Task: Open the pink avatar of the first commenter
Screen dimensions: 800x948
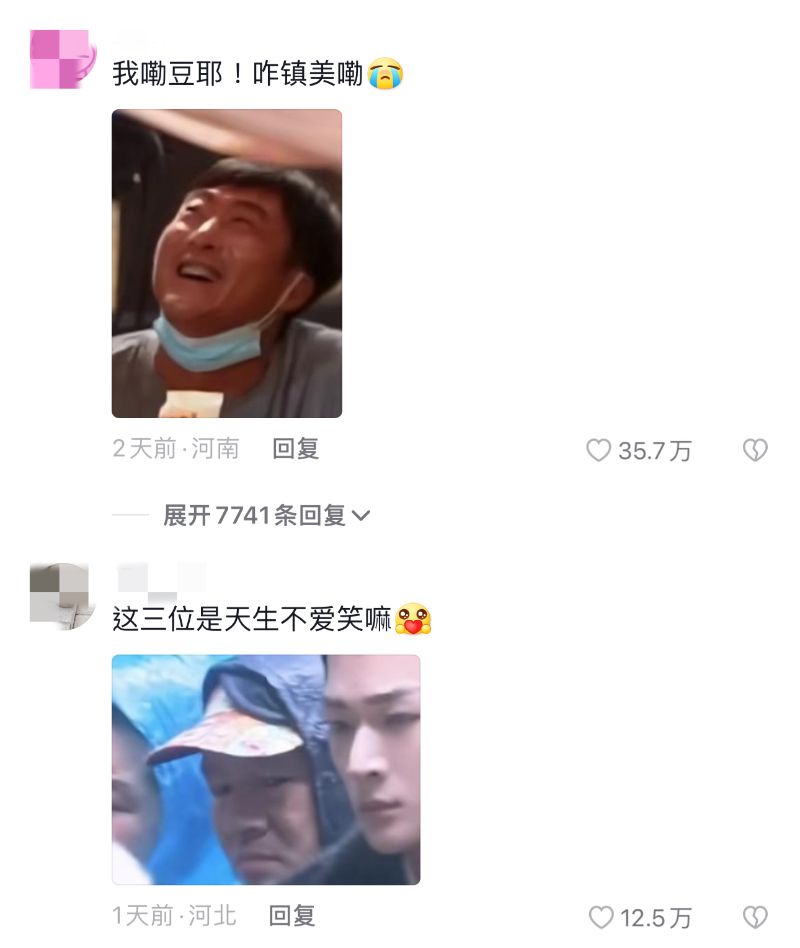Action: (62, 59)
